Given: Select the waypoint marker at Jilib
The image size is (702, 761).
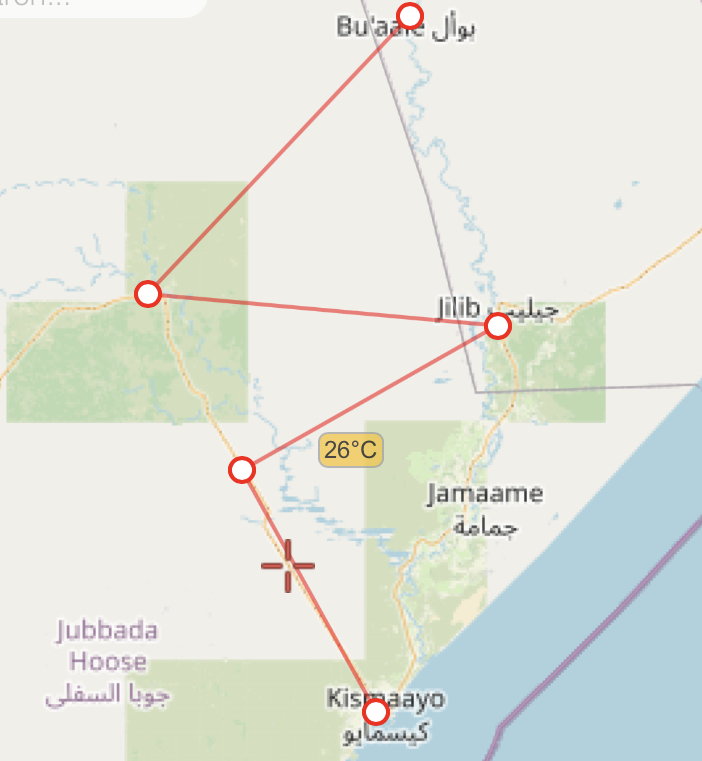Looking at the screenshot, I should click(497, 326).
